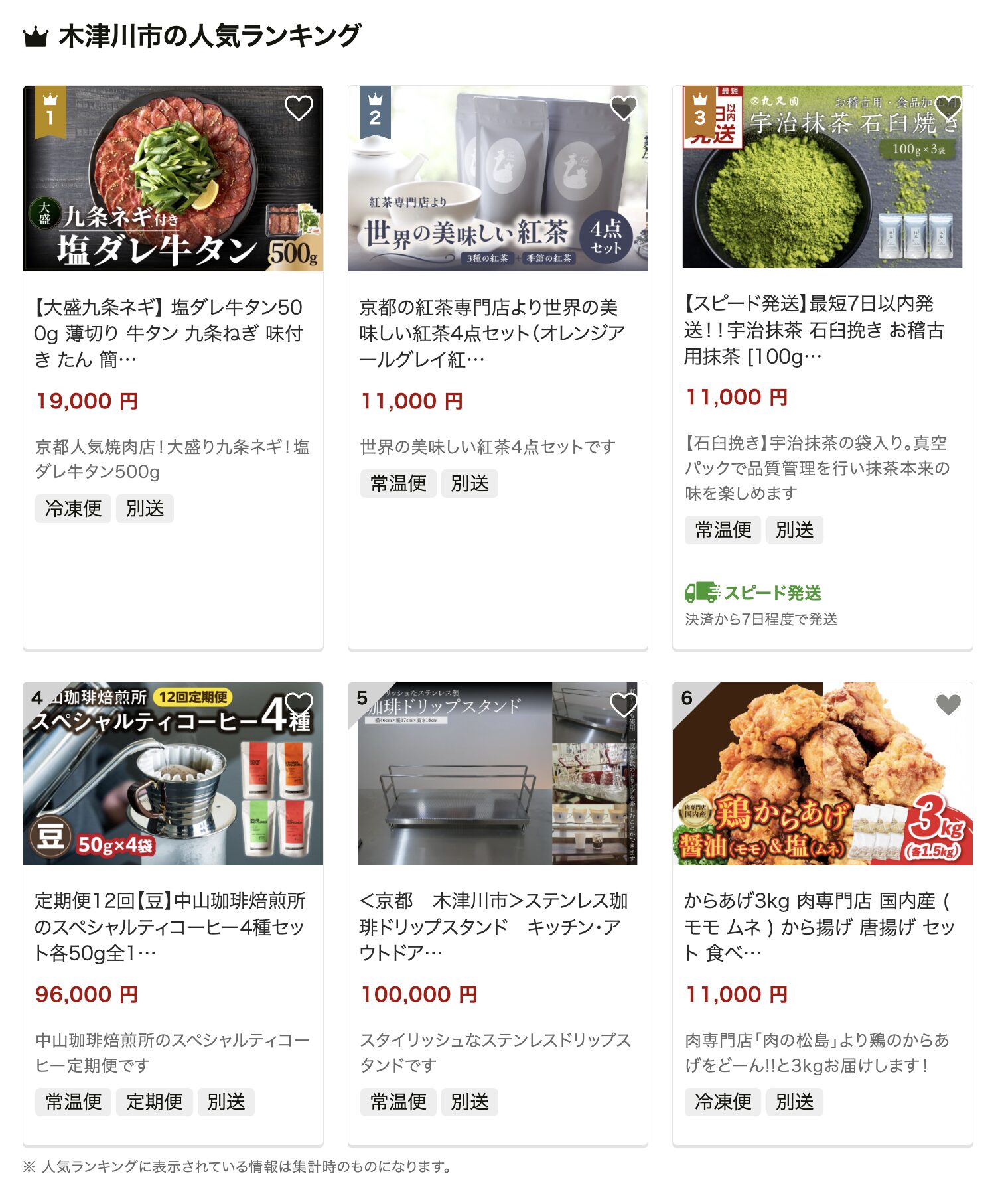View the 世界の美味しい紅茶4点セット product
Screen dimensions: 998x1204
pos(492,333)
